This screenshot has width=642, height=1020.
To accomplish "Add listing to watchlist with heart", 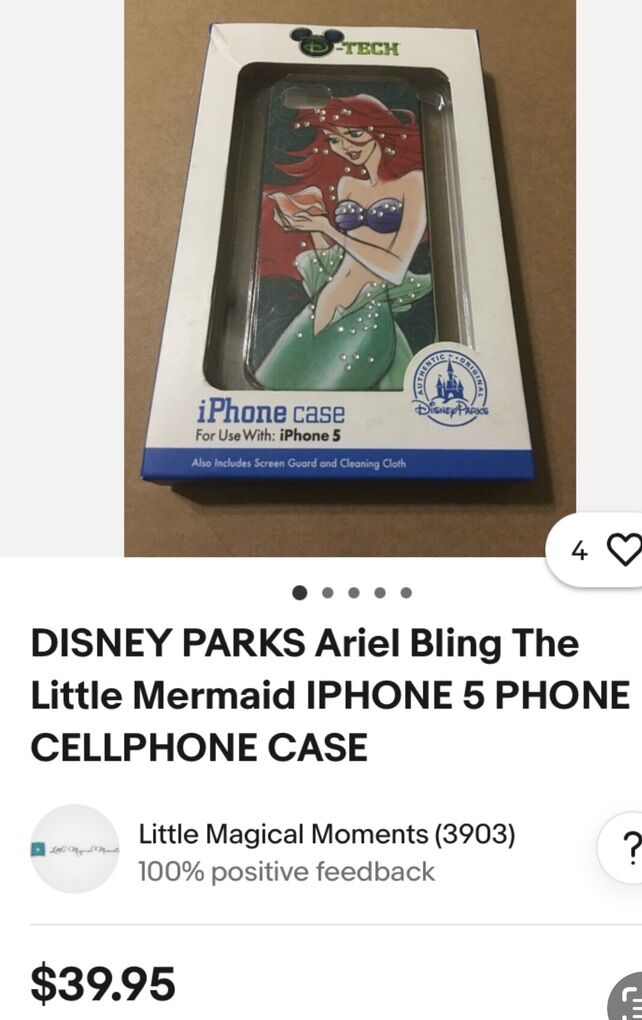I will point(624,550).
